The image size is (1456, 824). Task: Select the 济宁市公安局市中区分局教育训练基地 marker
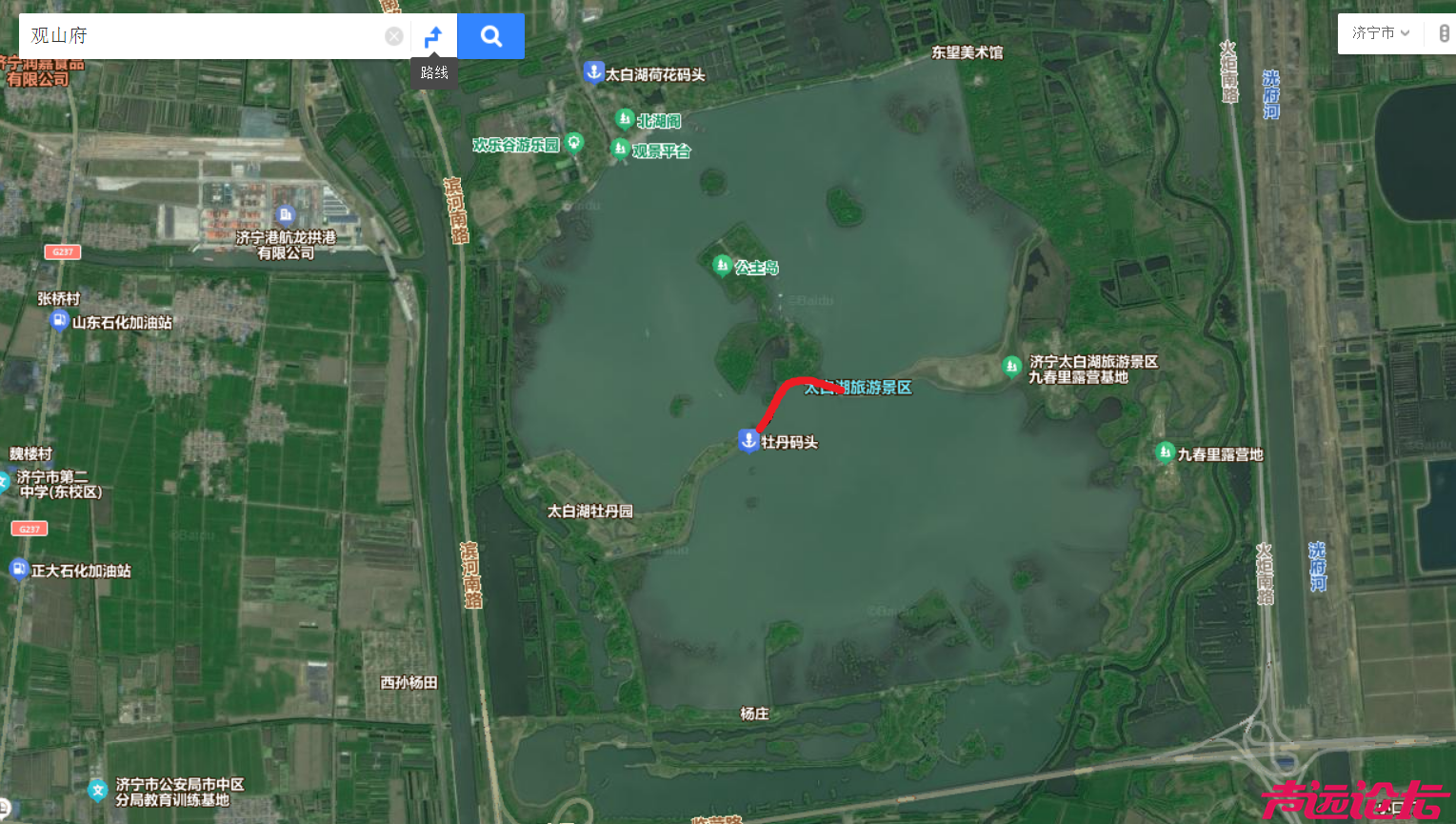click(x=97, y=790)
